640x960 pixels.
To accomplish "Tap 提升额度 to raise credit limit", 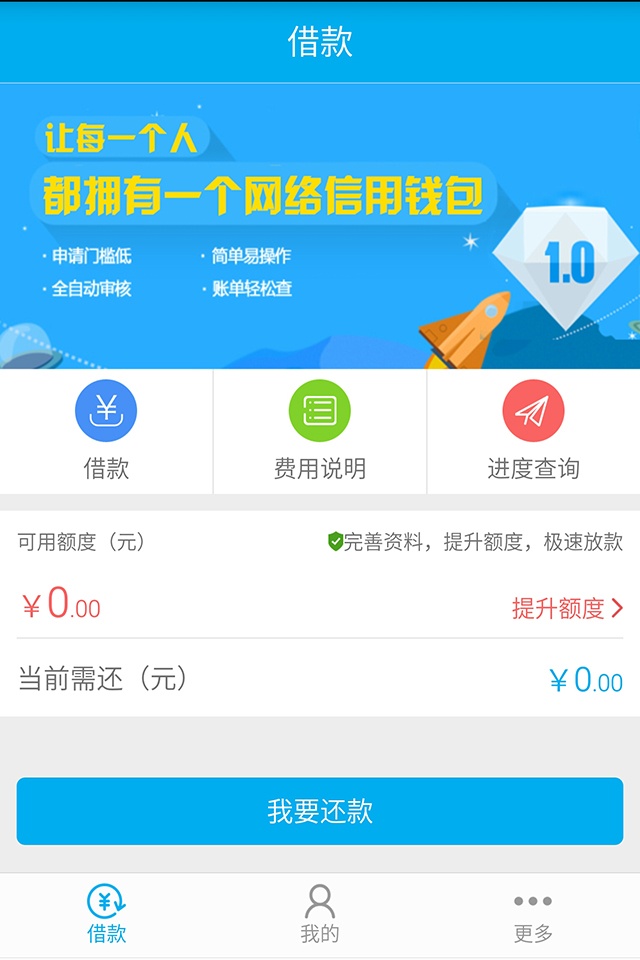I will (x=566, y=607).
